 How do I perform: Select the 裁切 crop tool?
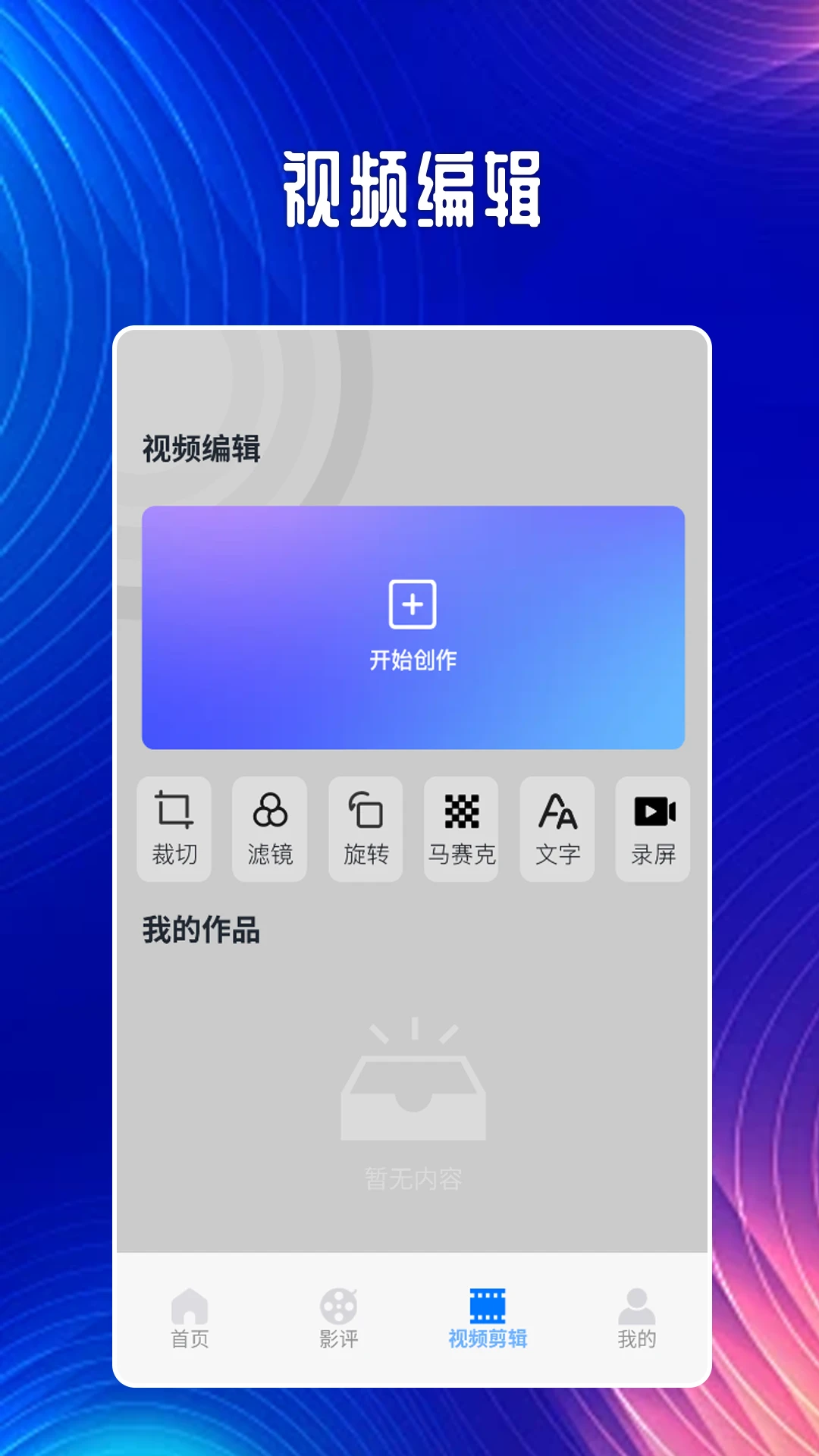pos(173,830)
